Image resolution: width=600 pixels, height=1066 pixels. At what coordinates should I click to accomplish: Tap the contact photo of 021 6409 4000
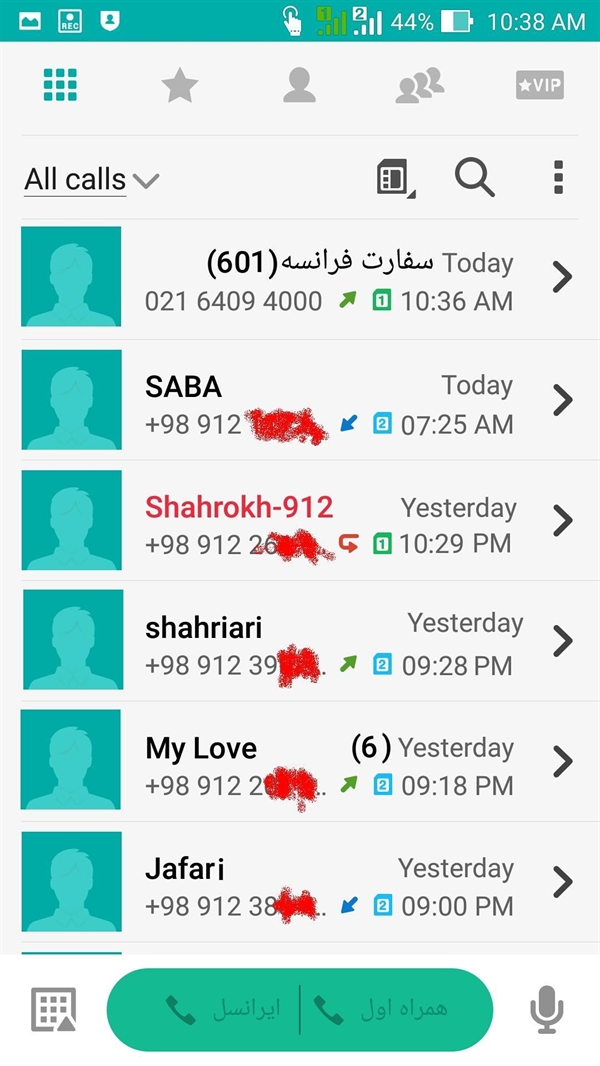[x=71, y=277]
